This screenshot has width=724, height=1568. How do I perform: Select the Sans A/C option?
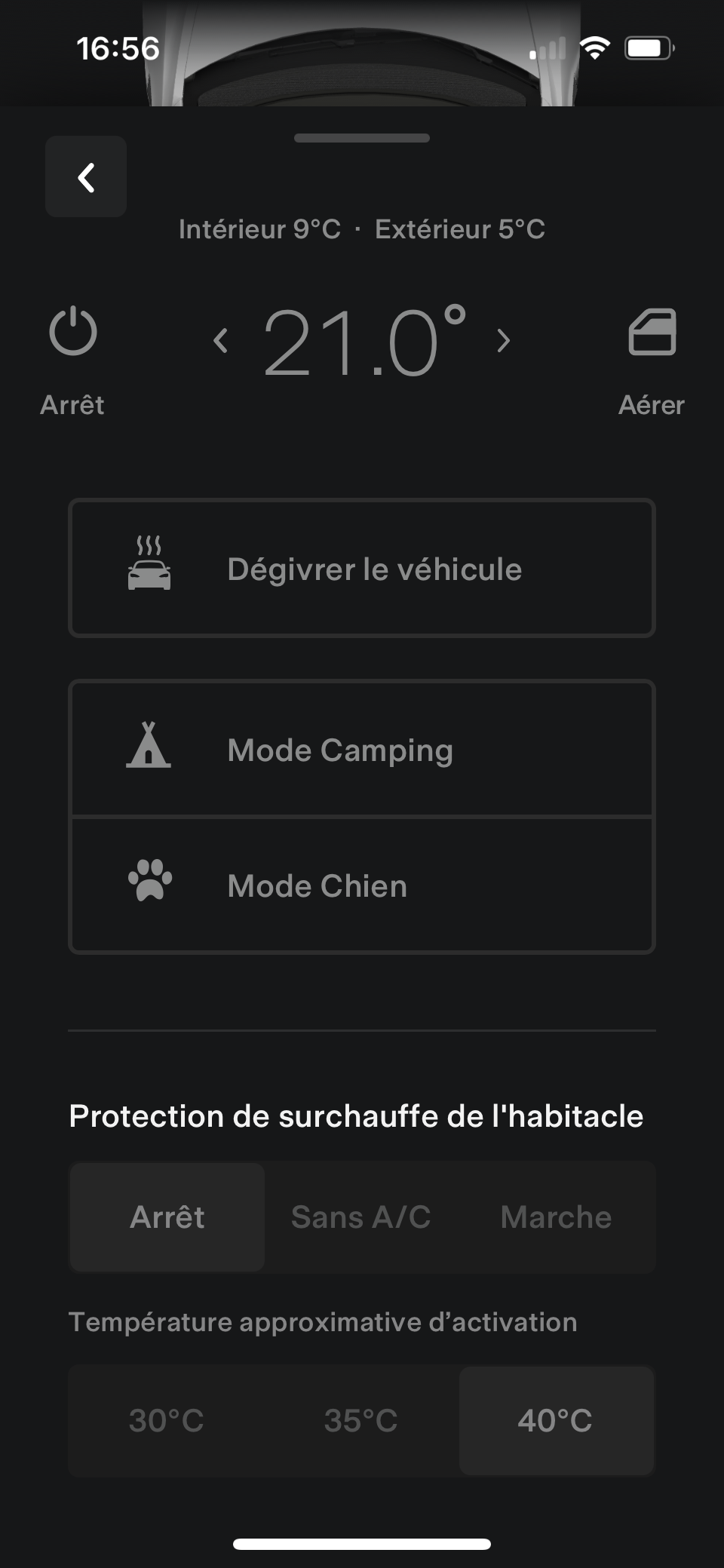361,1217
